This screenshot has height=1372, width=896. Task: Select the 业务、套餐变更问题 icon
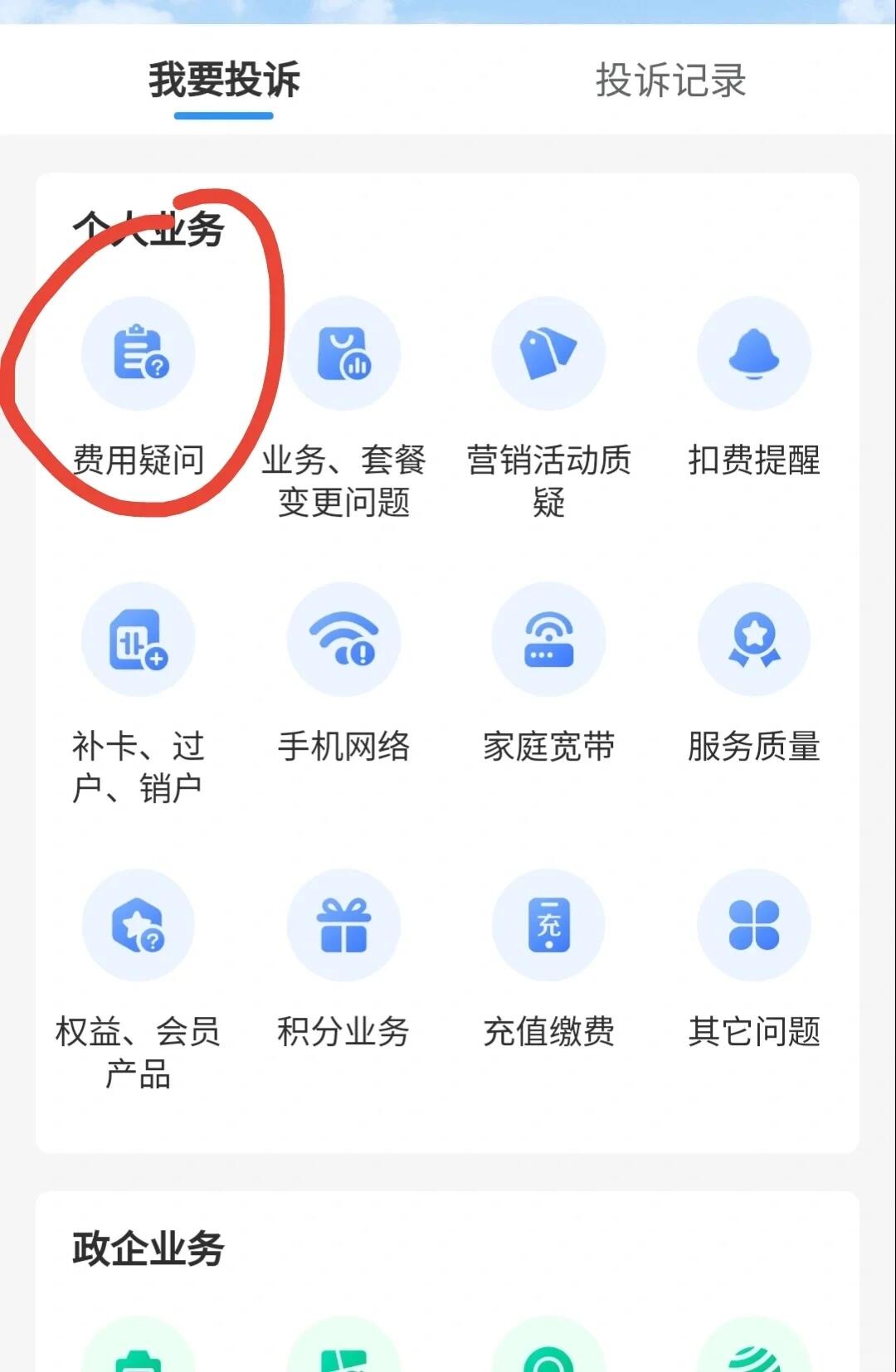tap(343, 353)
